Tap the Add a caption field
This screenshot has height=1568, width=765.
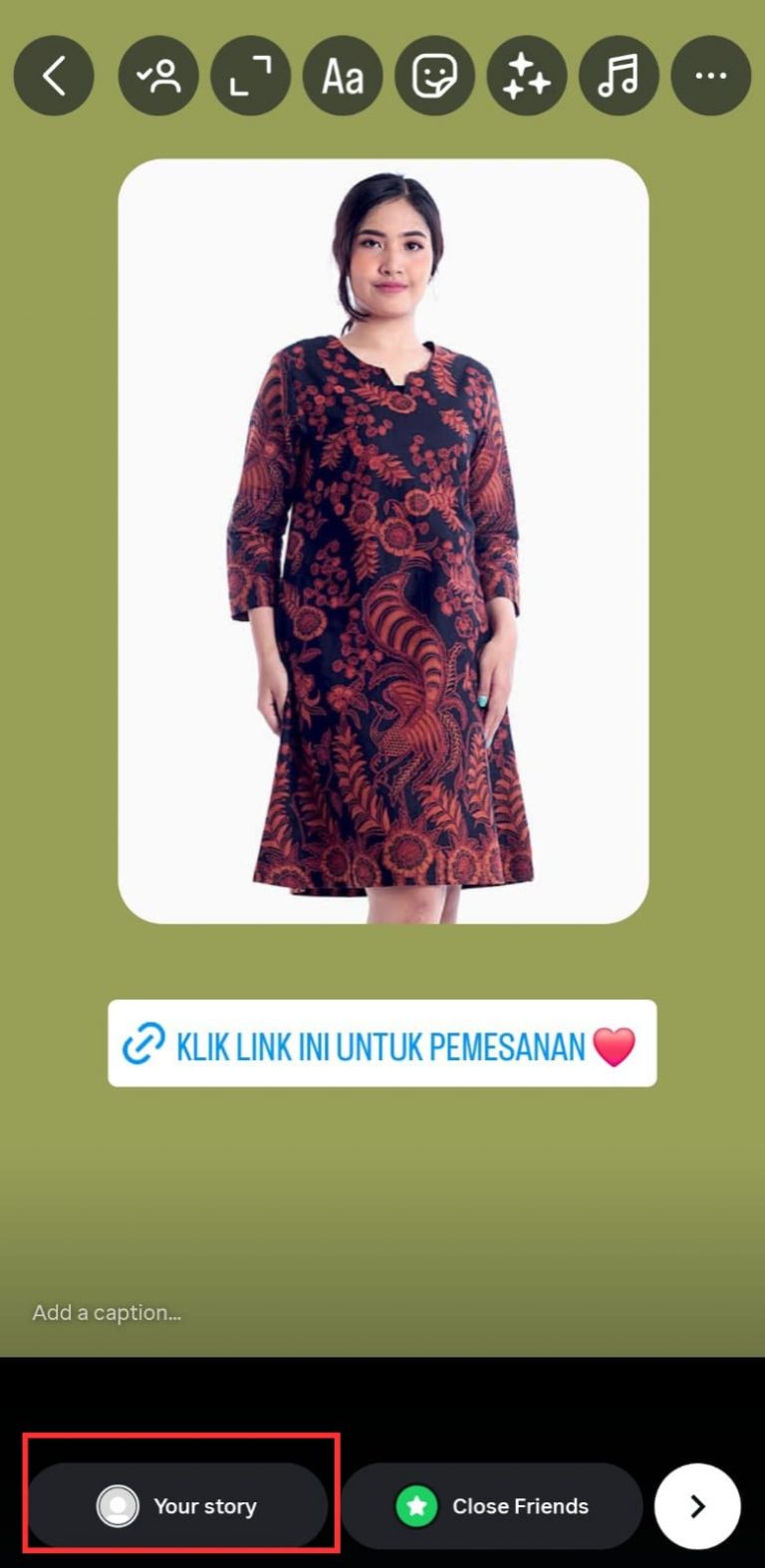click(107, 1312)
